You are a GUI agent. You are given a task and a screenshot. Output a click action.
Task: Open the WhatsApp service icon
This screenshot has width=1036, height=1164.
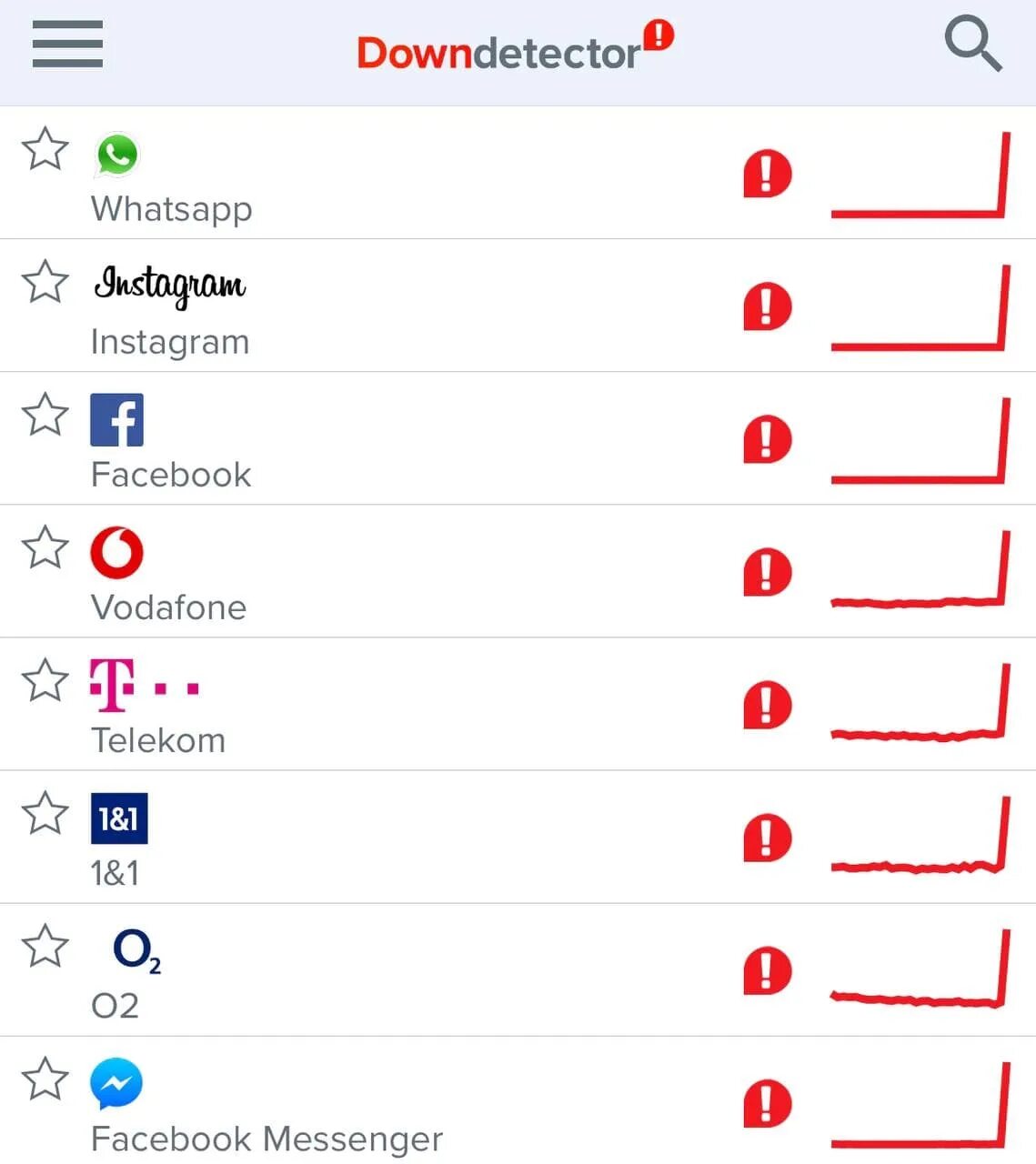[117, 156]
